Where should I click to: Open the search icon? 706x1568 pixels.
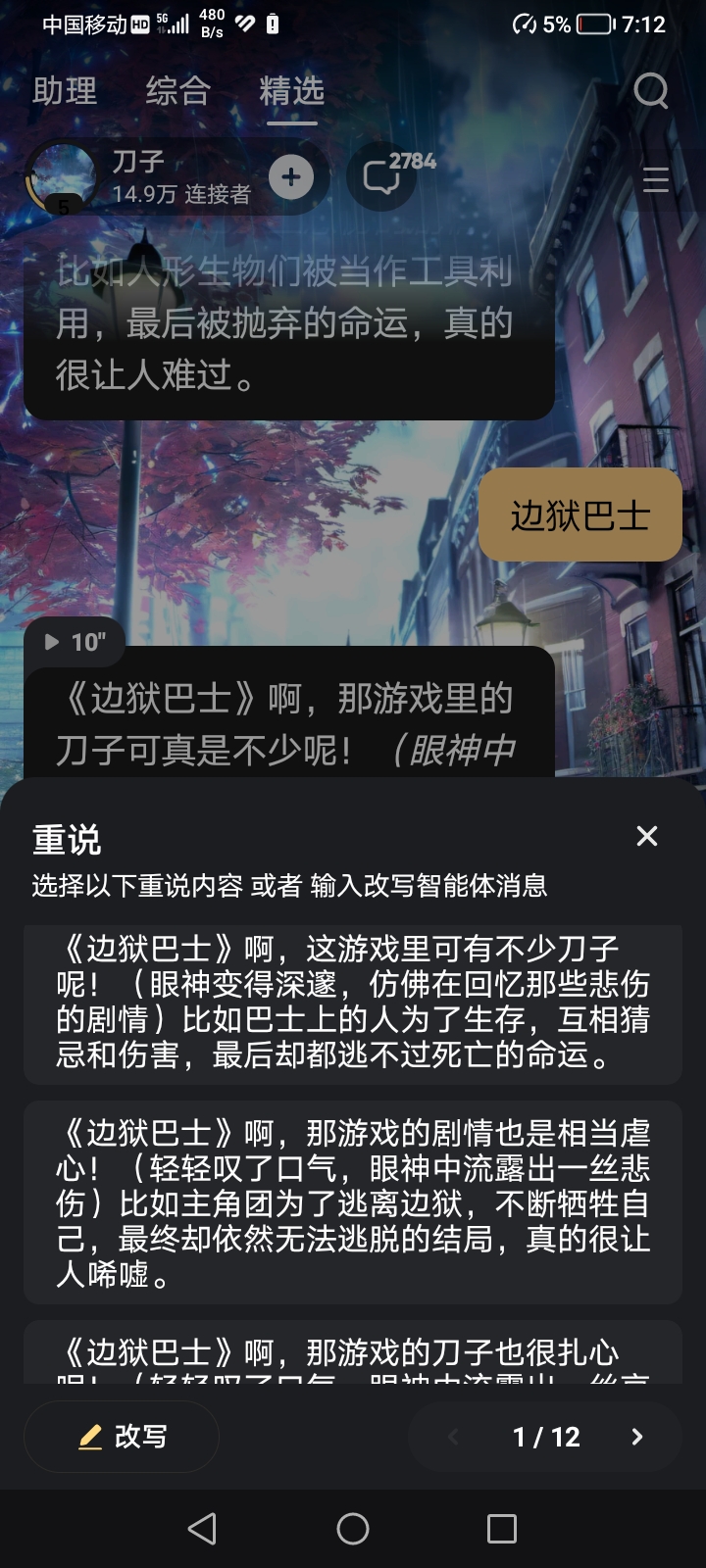[x=650, y=91]
